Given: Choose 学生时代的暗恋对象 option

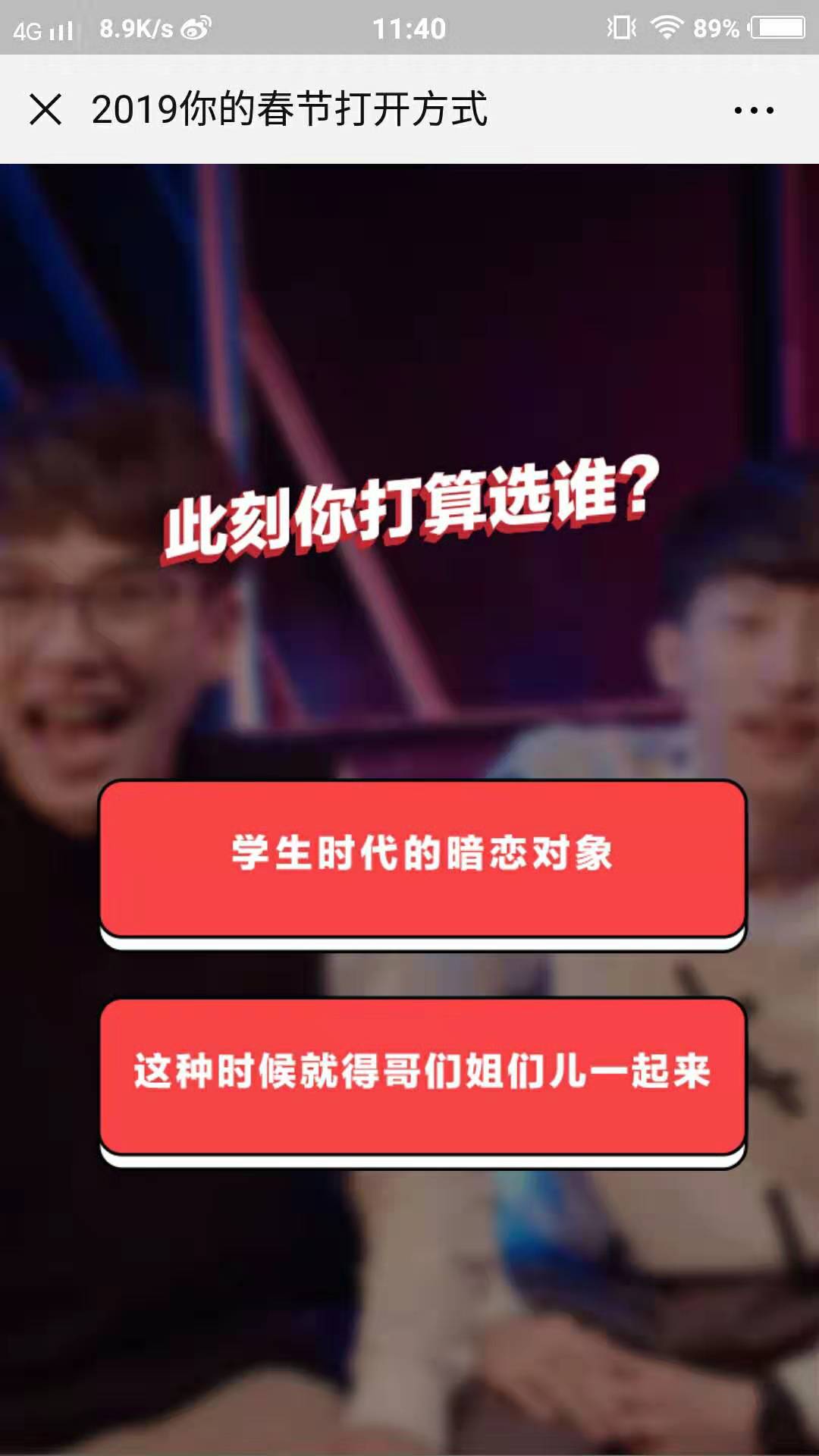Looking at the screenshot, I should point(422,859).
